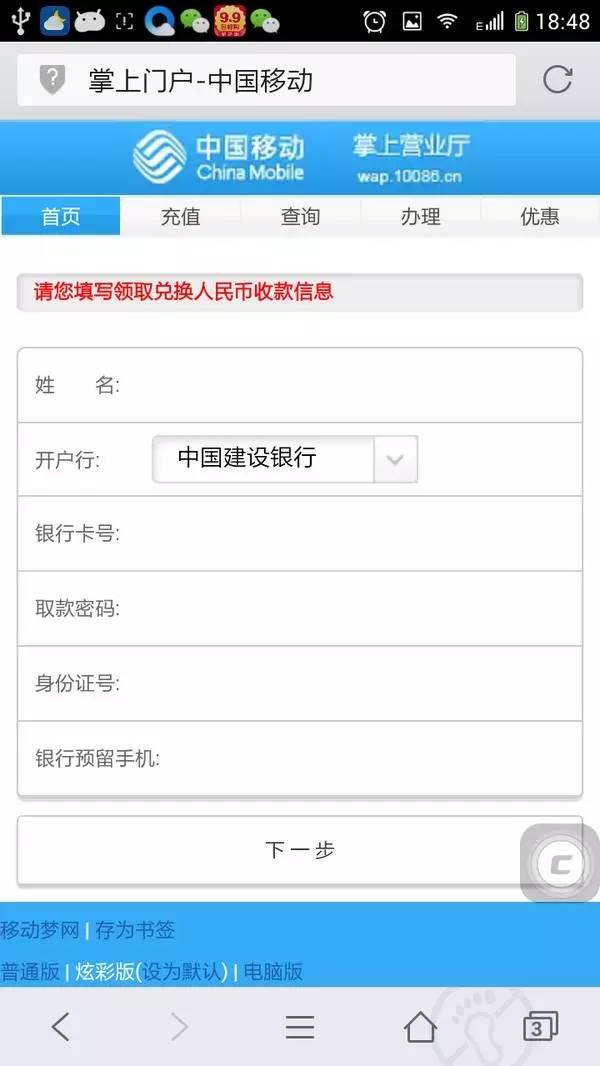
Task: Select the 办理 tab
Action: tap(421, 216)
